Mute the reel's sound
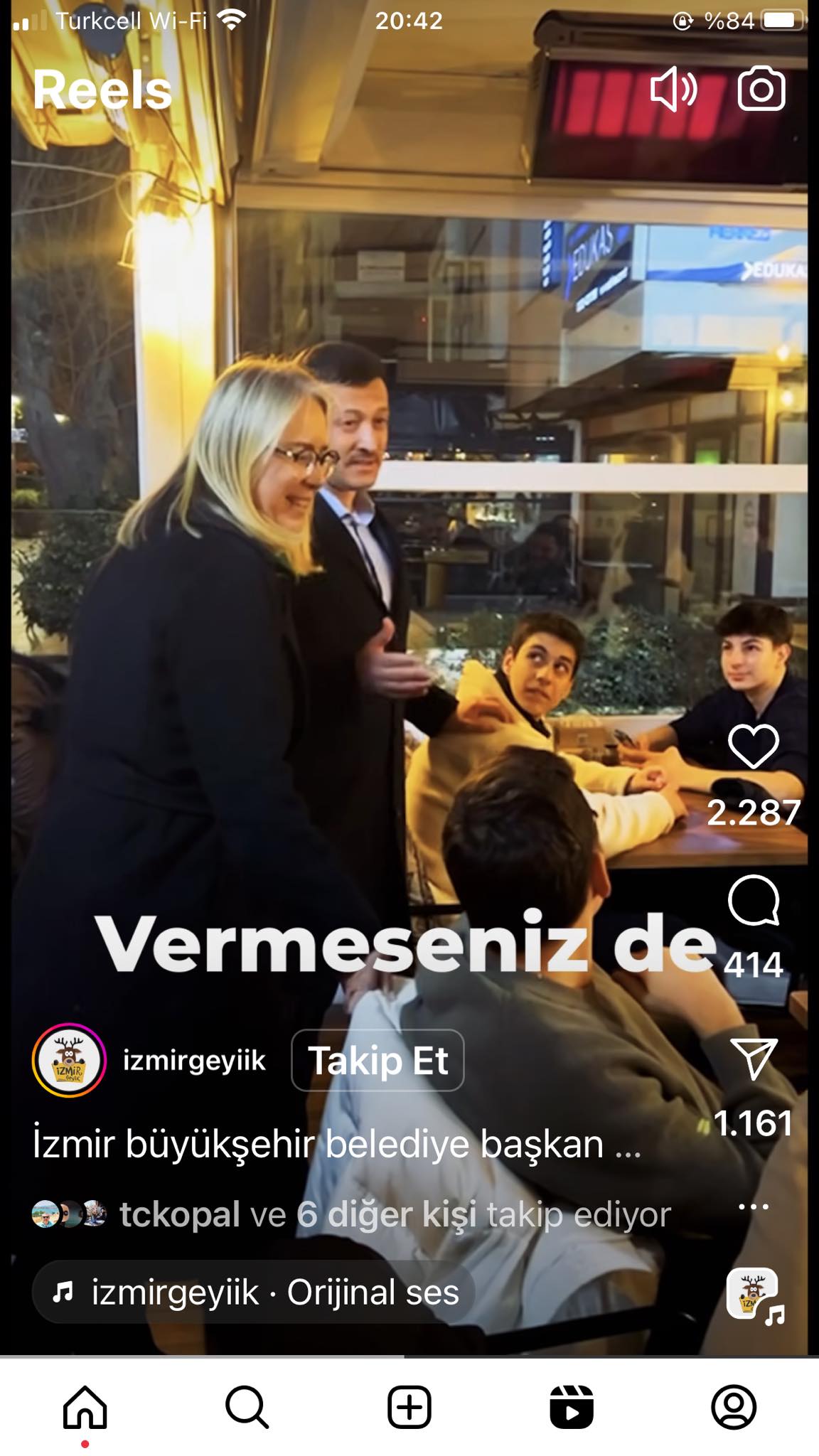The image size is (819, 1456). (x=673, y=89)
